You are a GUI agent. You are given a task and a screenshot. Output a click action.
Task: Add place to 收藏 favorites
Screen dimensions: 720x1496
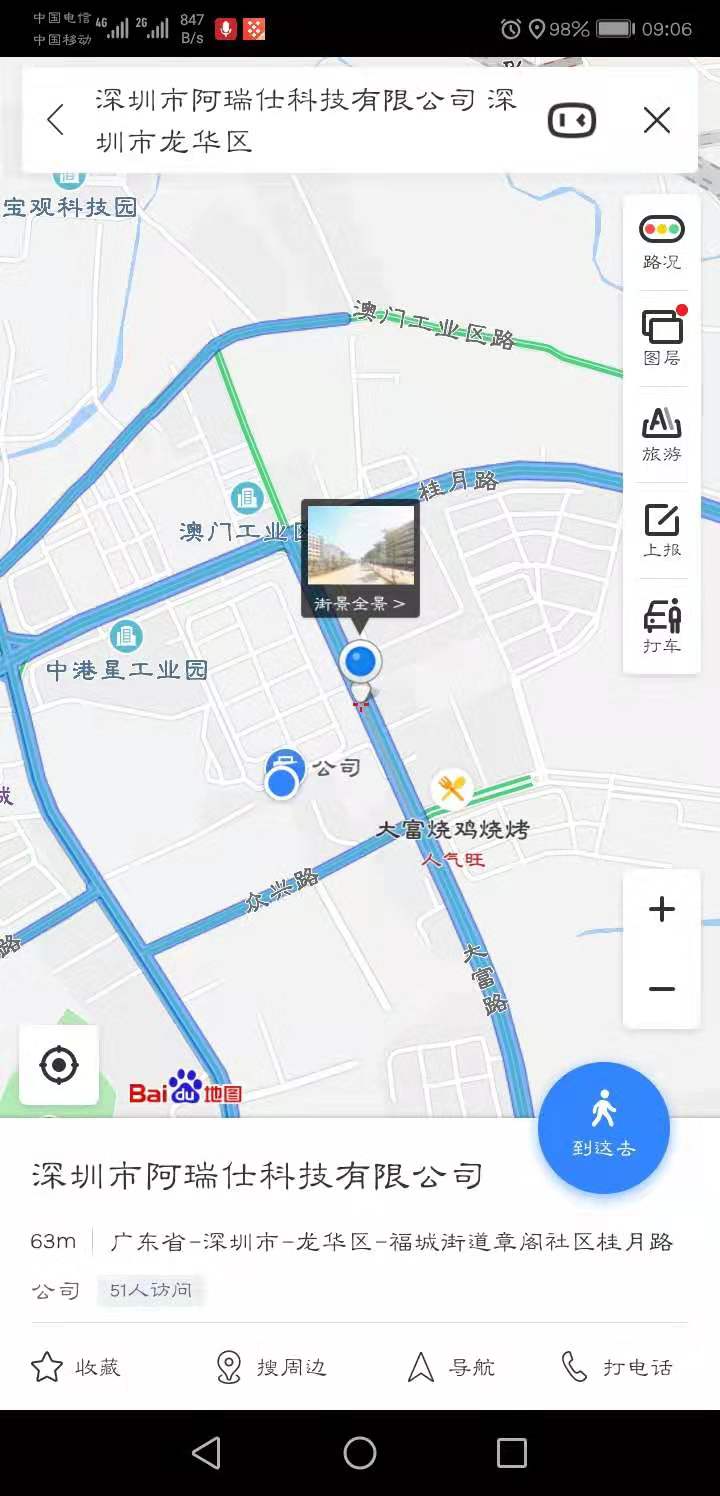(x=78, y=1367)
